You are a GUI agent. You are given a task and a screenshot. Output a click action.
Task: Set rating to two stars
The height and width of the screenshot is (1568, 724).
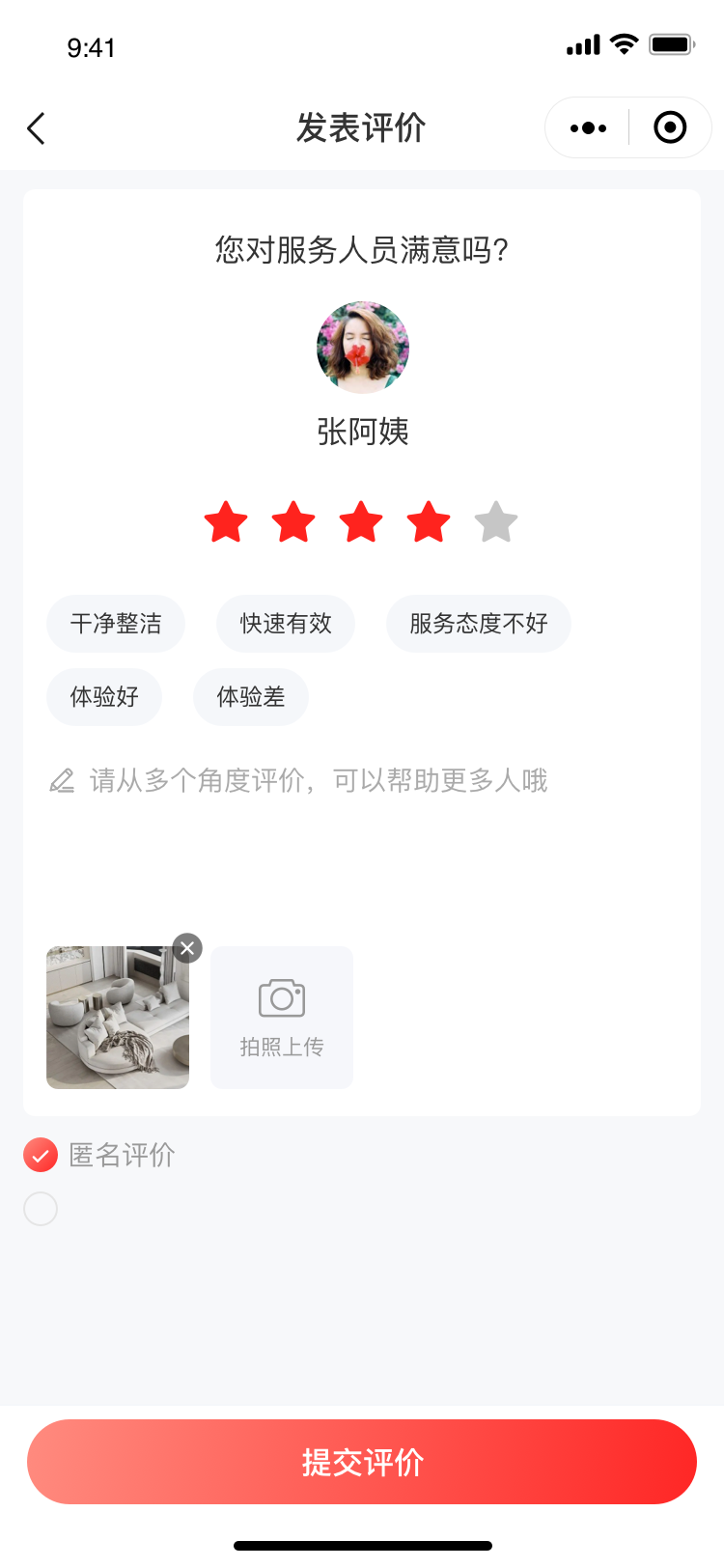(293, 522)
